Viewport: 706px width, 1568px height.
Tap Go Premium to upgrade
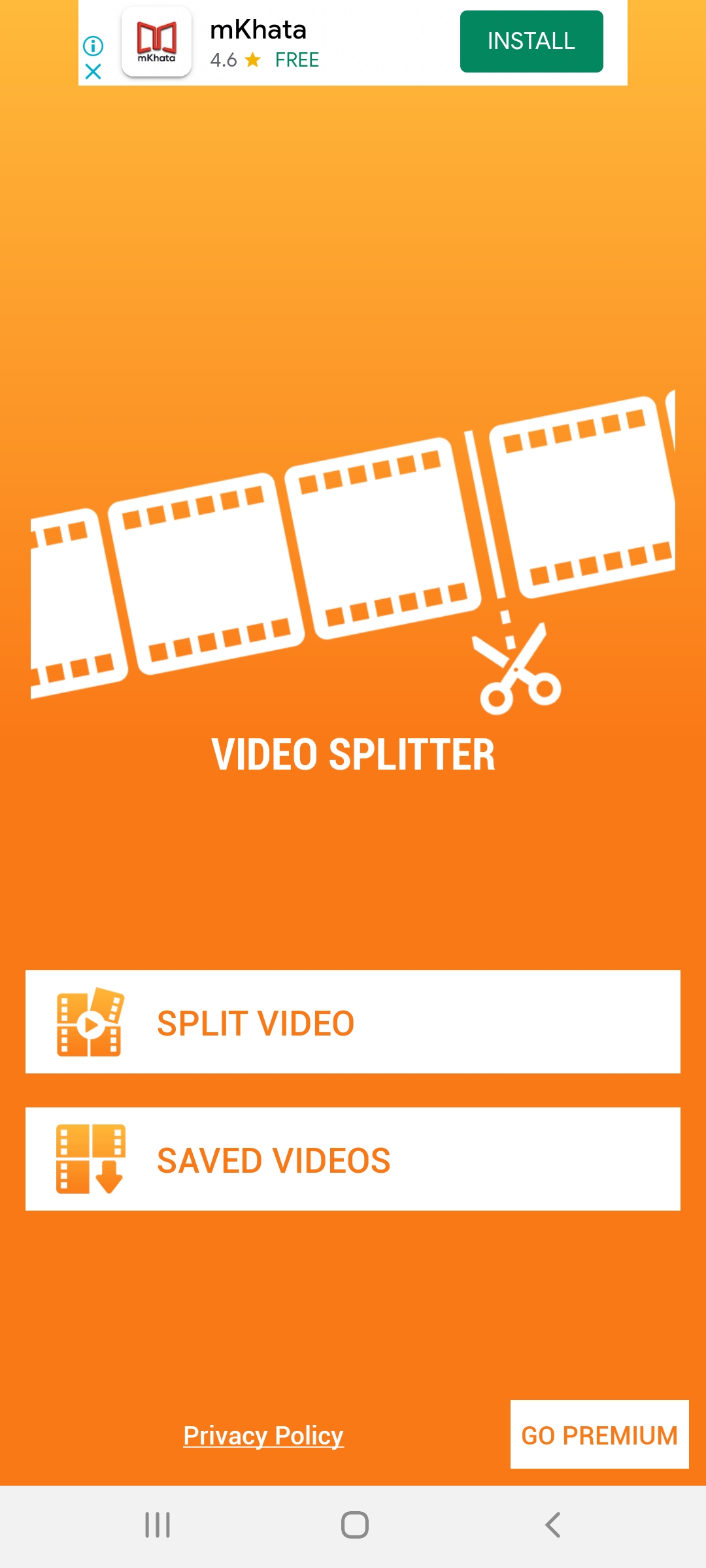(x=599, y=1435)
